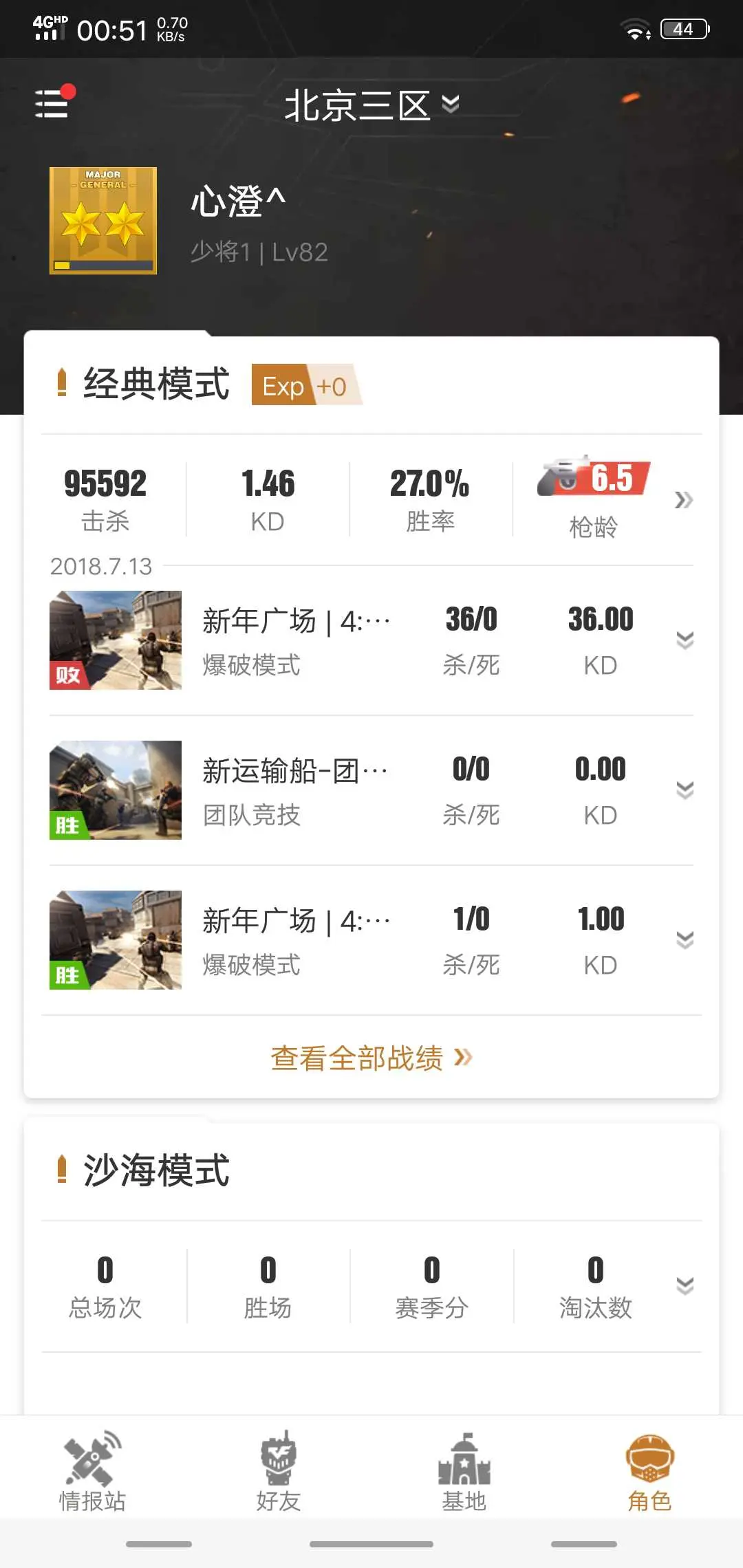743x1568 pixels.
Task: Expand the 沙海模式 stats section
Action: [x=685, y=1286]
